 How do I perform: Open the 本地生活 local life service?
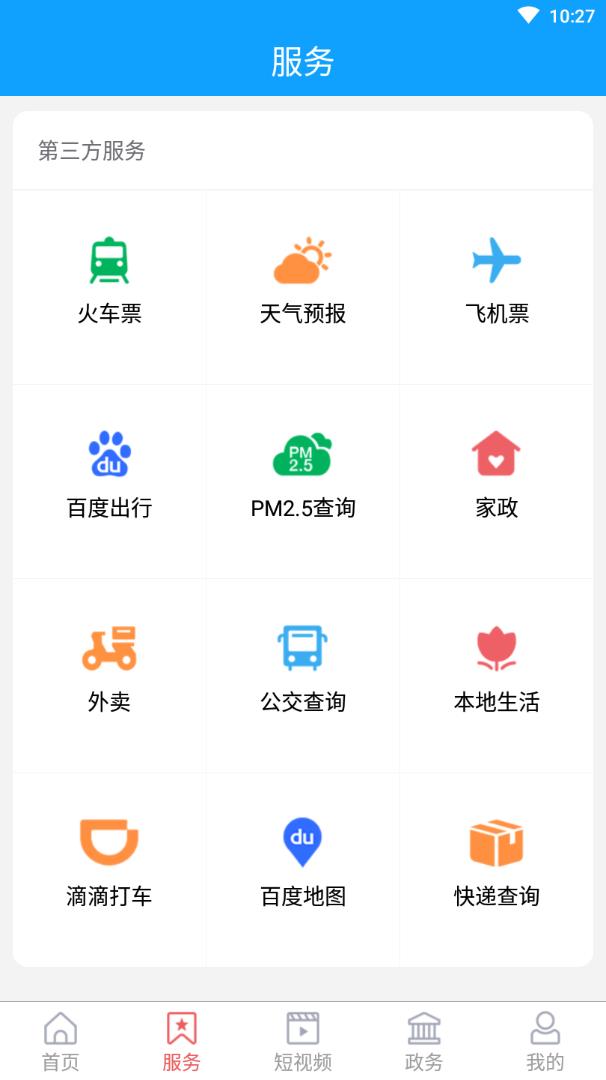point(497,671)
